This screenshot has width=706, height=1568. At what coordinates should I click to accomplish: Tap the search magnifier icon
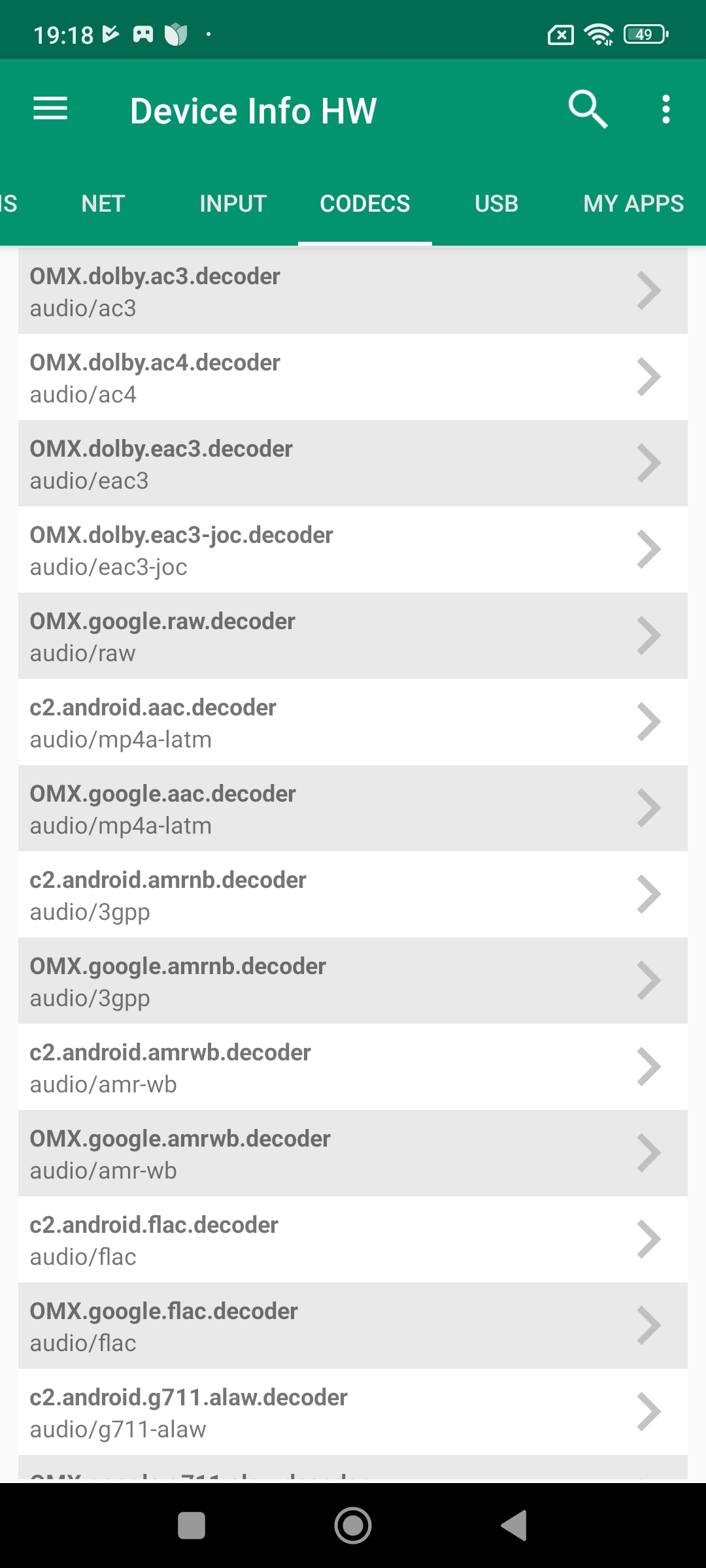pyautogui.click(x=588, y=109)
